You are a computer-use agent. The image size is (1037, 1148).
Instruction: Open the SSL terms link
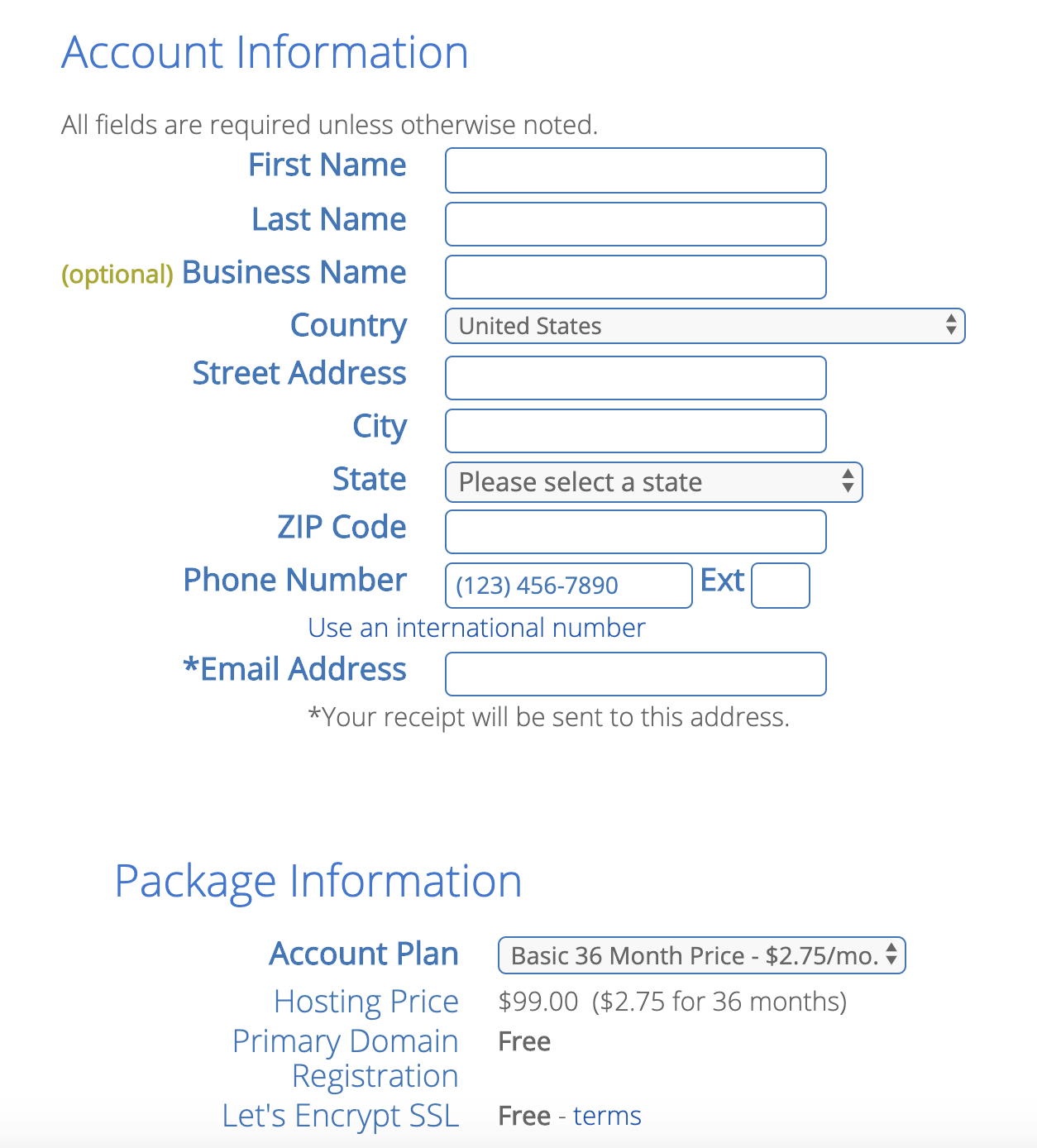[605, 1115]
